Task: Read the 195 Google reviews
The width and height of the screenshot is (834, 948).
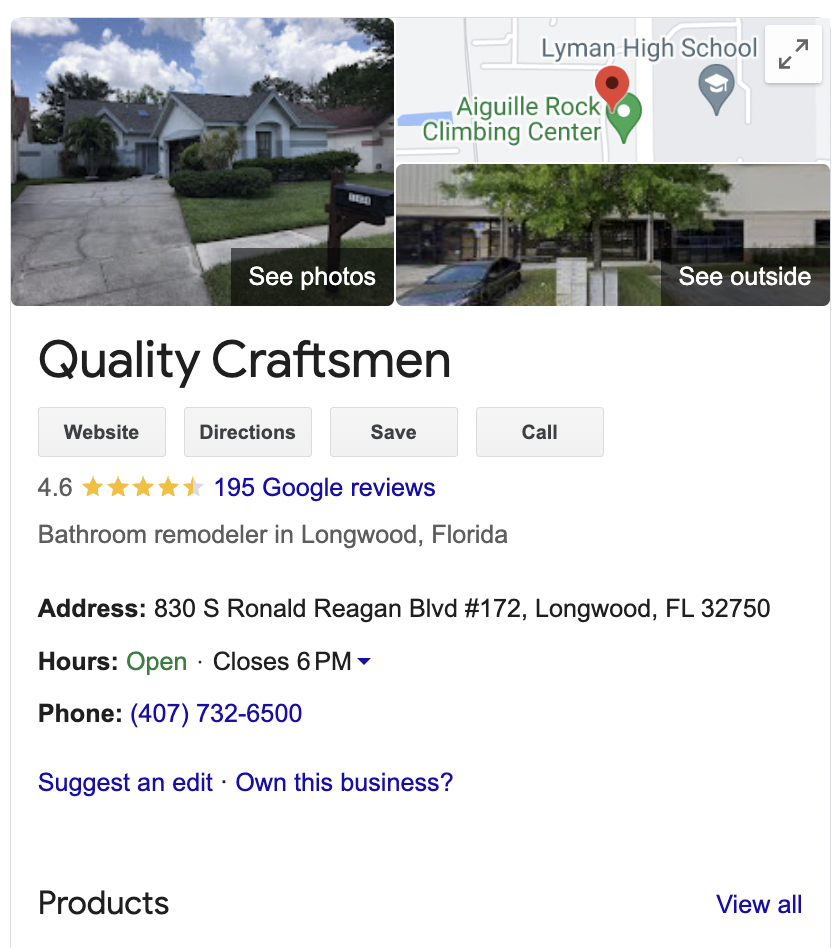Action: pos(324,488)
